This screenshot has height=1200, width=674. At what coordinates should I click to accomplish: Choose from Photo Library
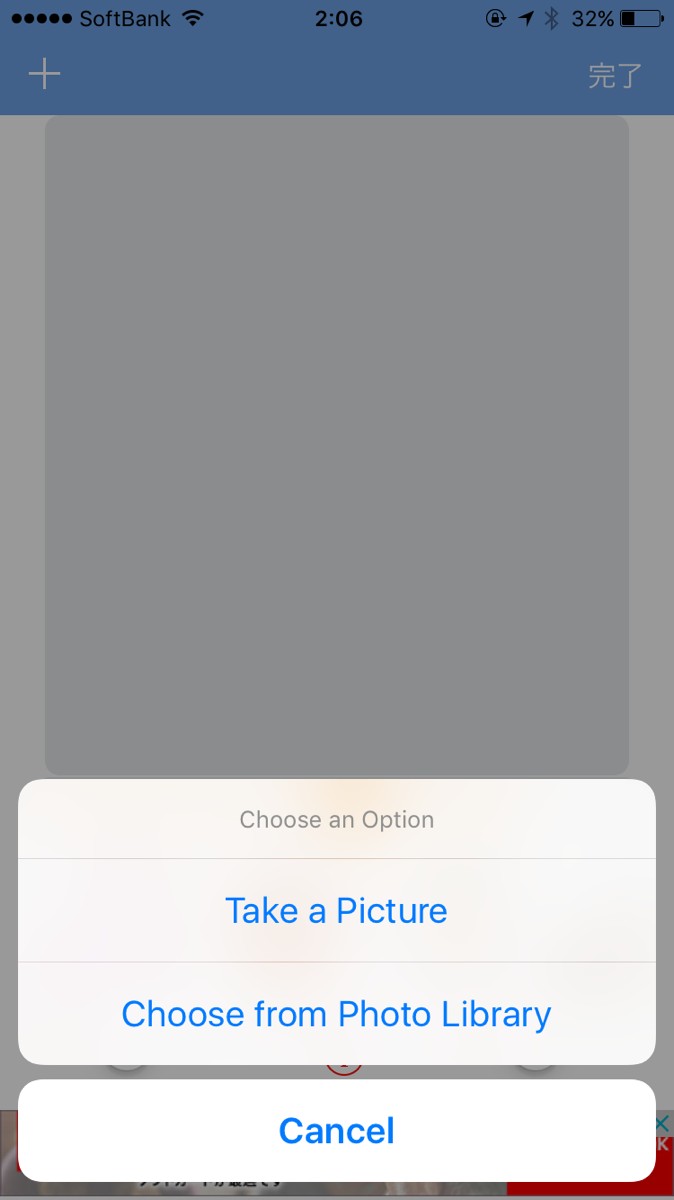(x=336, y=1014)
